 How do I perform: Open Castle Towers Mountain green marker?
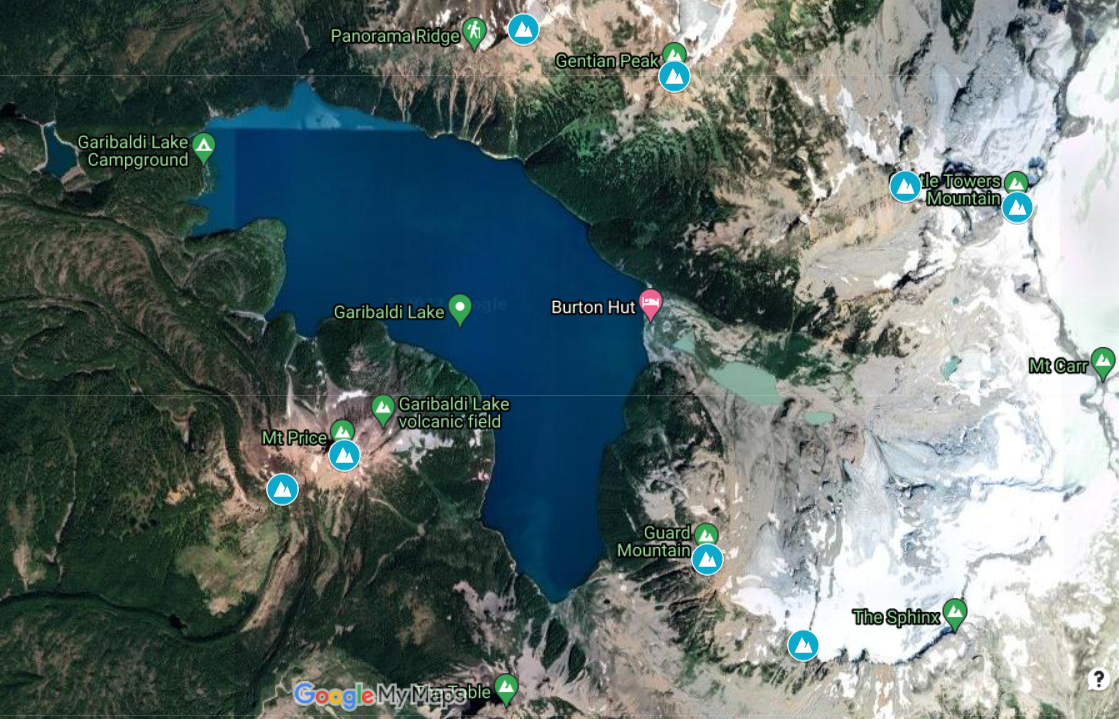point(1016,183)
